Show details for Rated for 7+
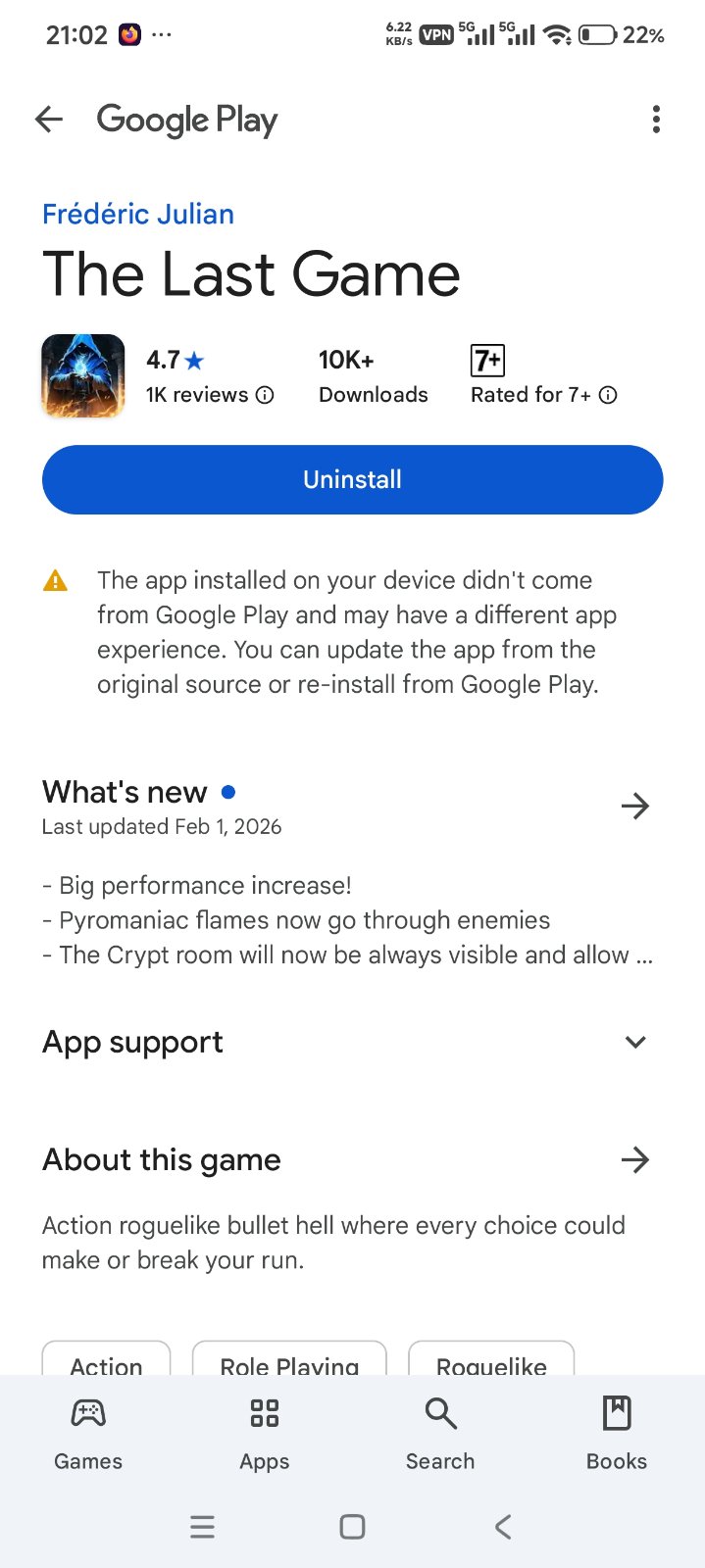This screenshot has width=705, height=1568. pos(608,395)
